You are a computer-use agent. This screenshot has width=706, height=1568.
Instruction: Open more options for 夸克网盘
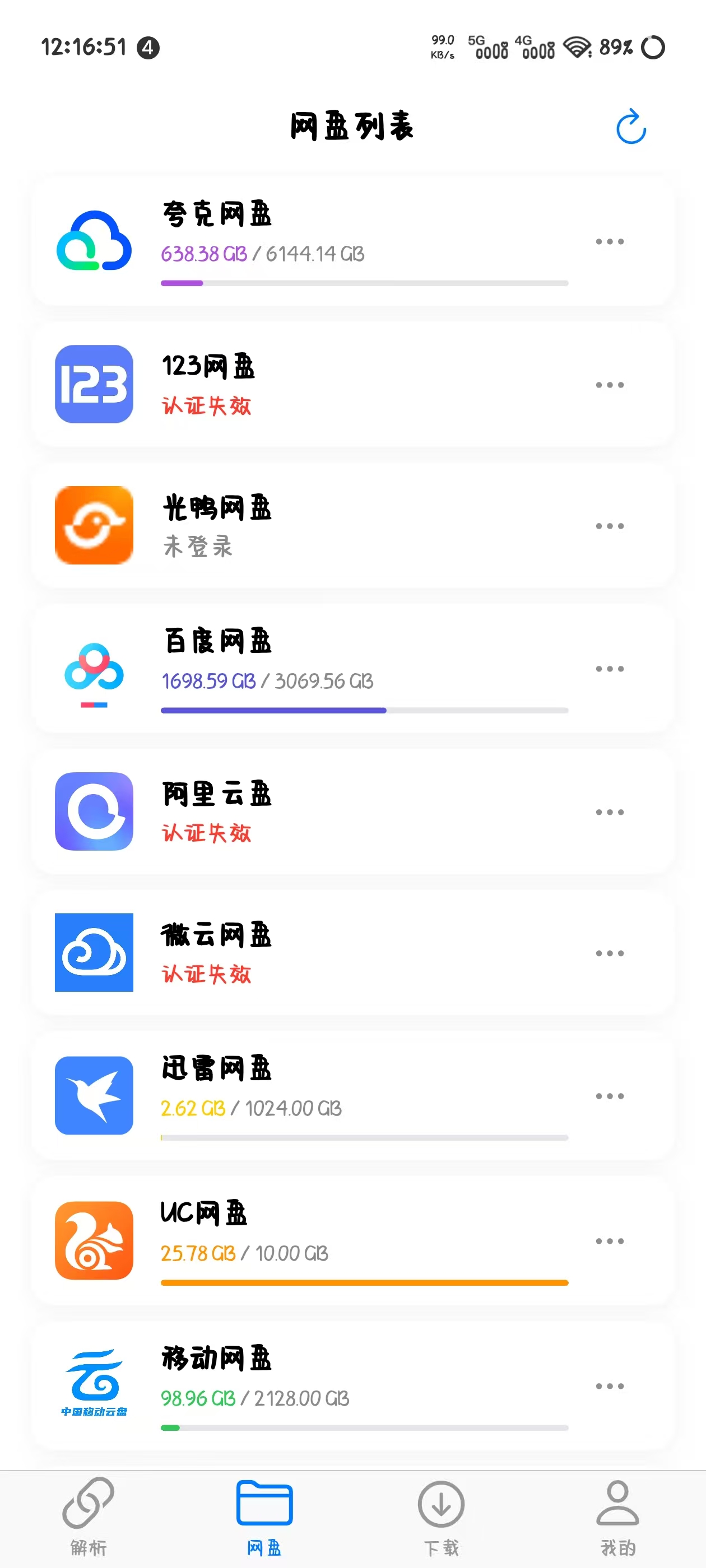[x=610, y=242]
